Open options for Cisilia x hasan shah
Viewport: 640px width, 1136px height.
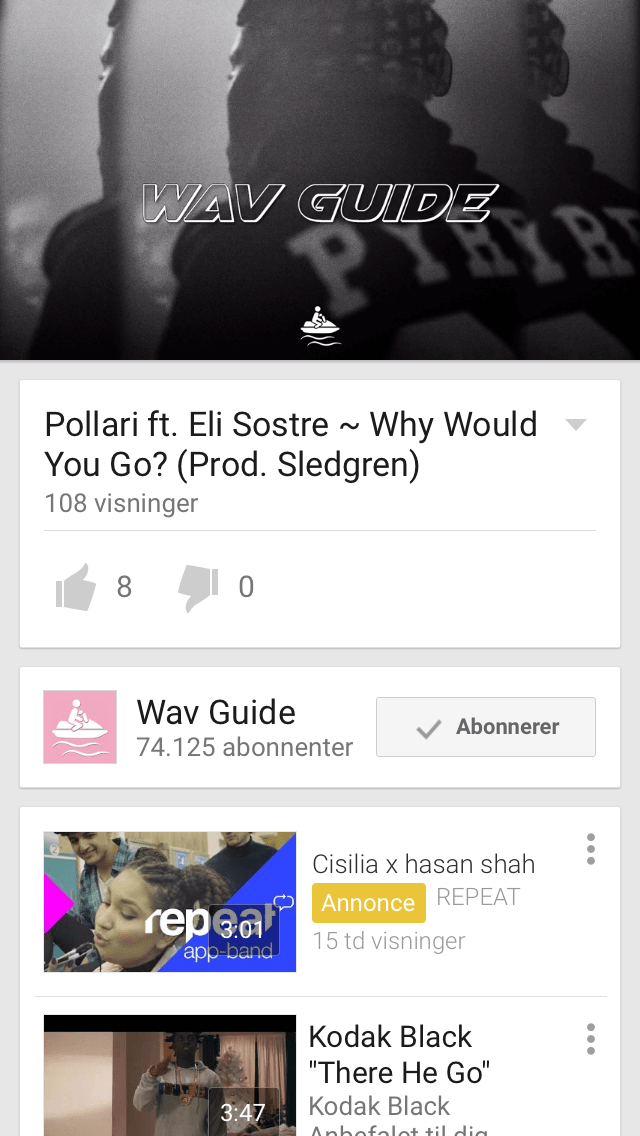591,849
